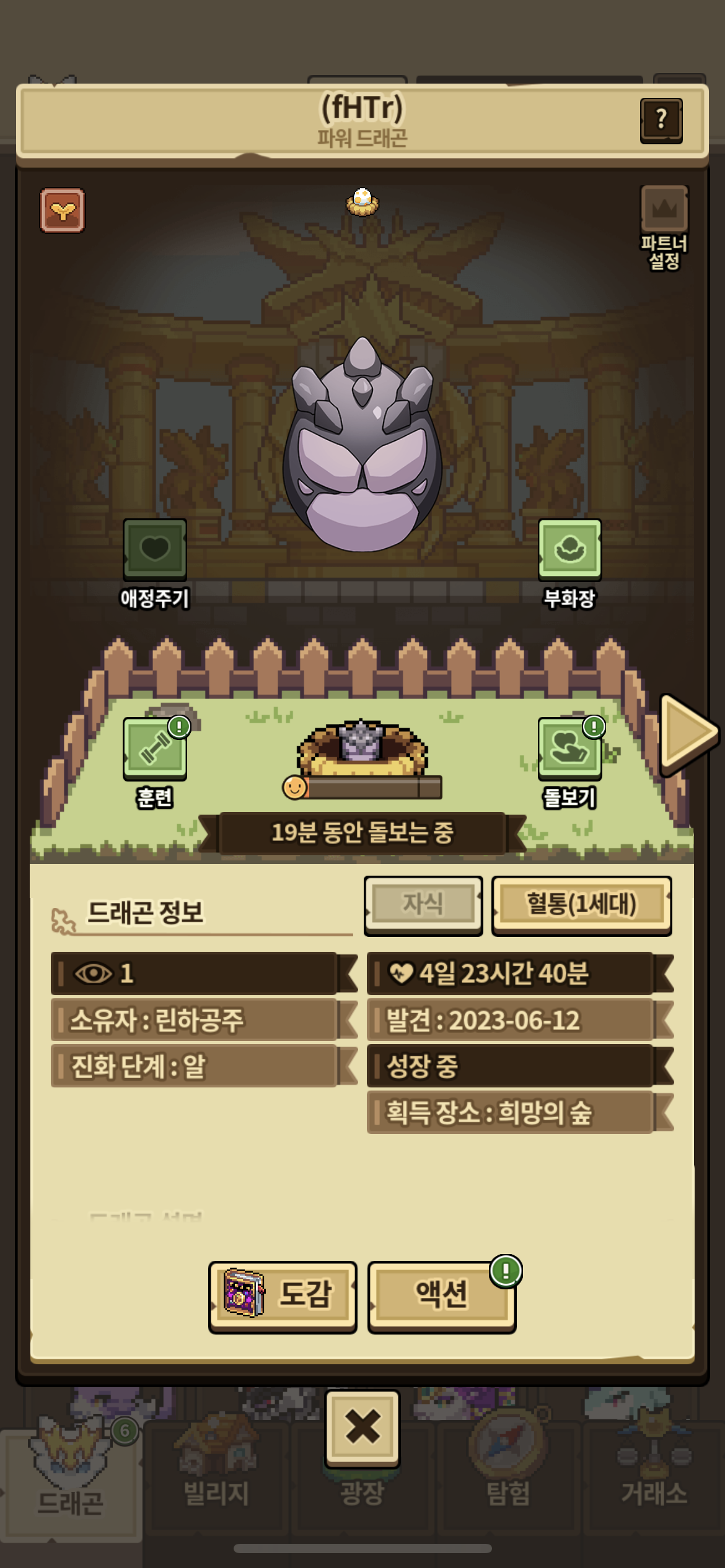Tap the 액션 action button
The width and height of the screenshot is (725, 1568).
point(442,1295)
